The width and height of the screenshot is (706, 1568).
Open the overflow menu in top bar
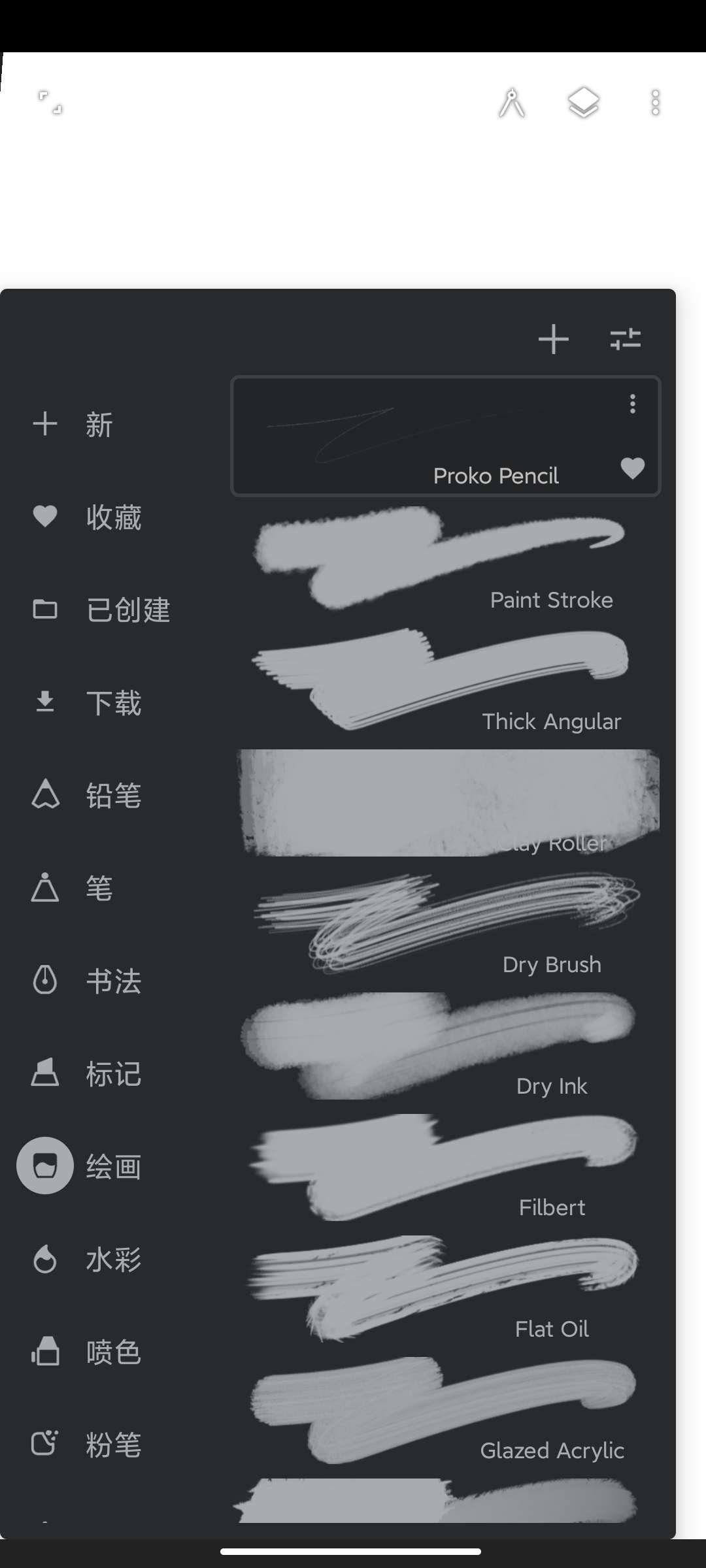(x=655, y=103)
